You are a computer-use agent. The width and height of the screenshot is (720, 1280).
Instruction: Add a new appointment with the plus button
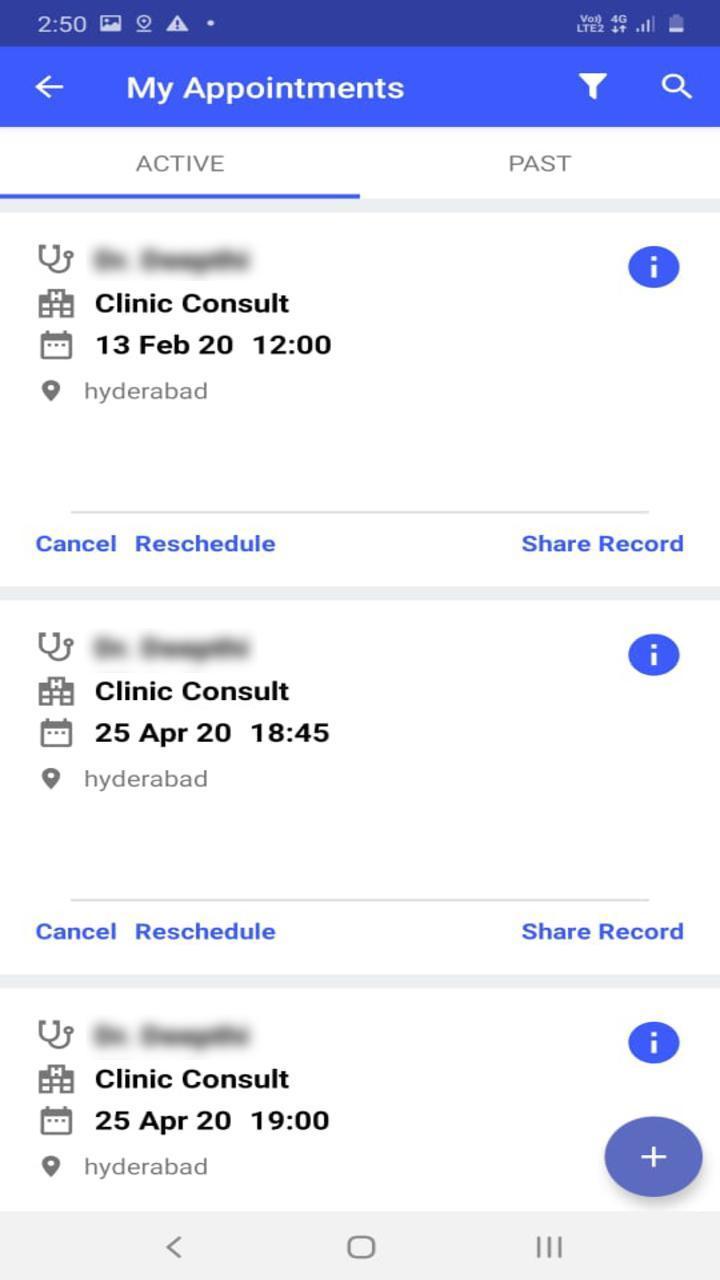tap(653, 1157)
